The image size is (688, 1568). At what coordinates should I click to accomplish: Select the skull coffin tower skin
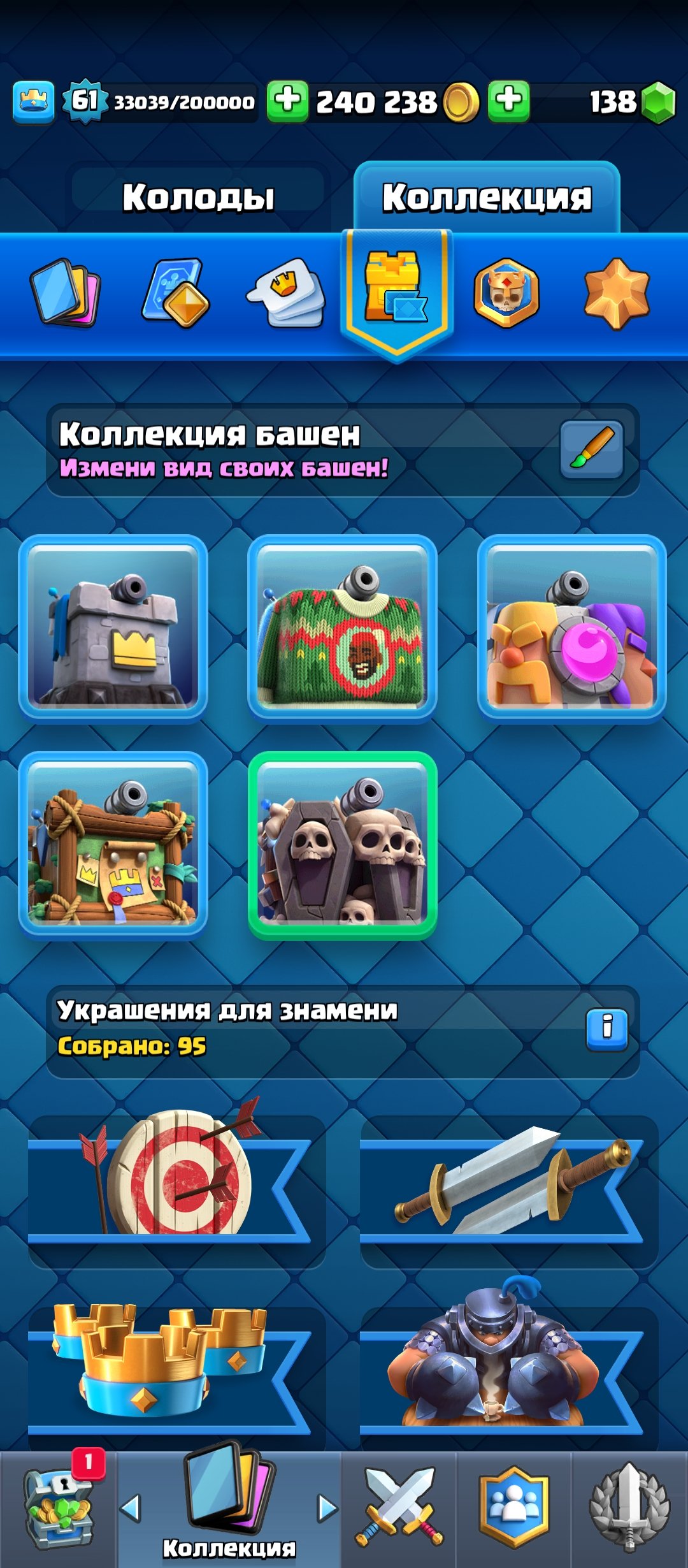[x=342, y=845]
